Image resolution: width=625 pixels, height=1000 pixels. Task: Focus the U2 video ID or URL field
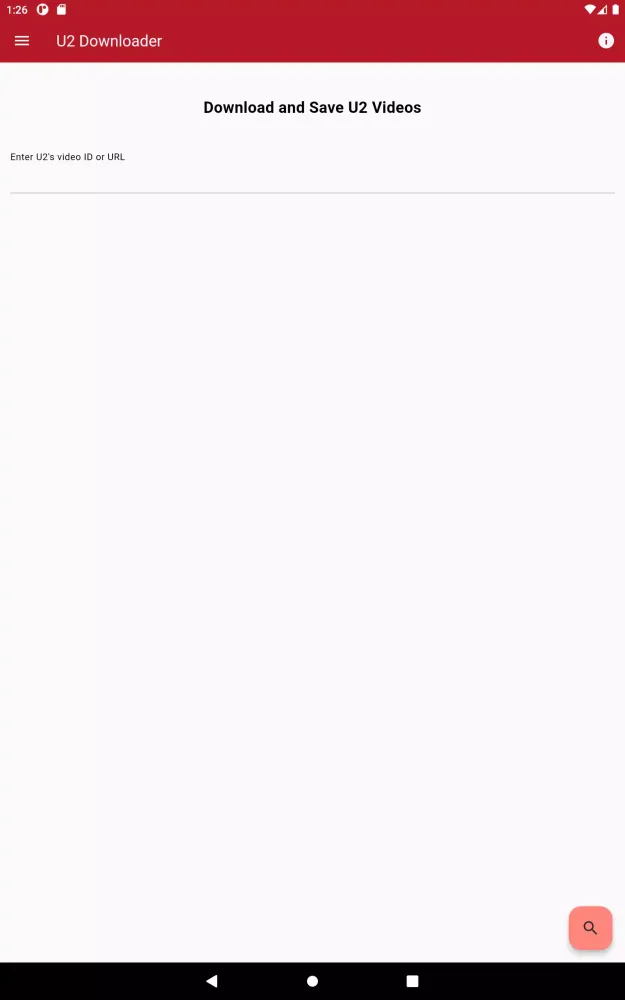(x=312, y=175)
